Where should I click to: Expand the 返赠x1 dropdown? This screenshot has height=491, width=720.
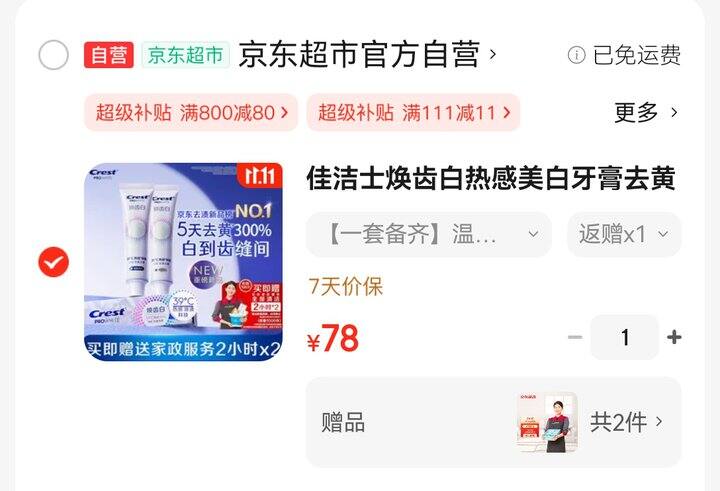pos(624,235)
